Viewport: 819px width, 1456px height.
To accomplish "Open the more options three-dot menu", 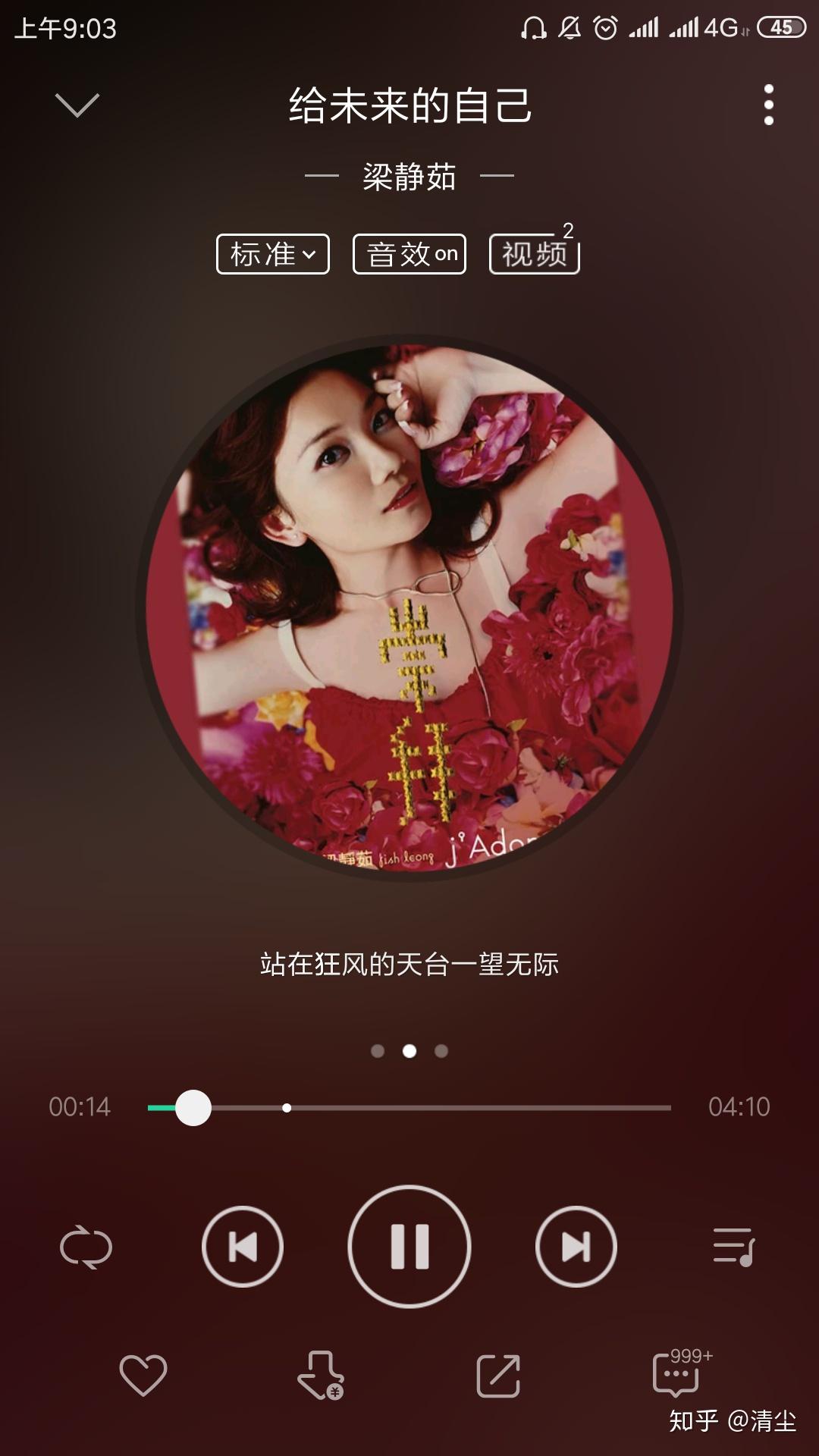I will click(x=770, y=104).
